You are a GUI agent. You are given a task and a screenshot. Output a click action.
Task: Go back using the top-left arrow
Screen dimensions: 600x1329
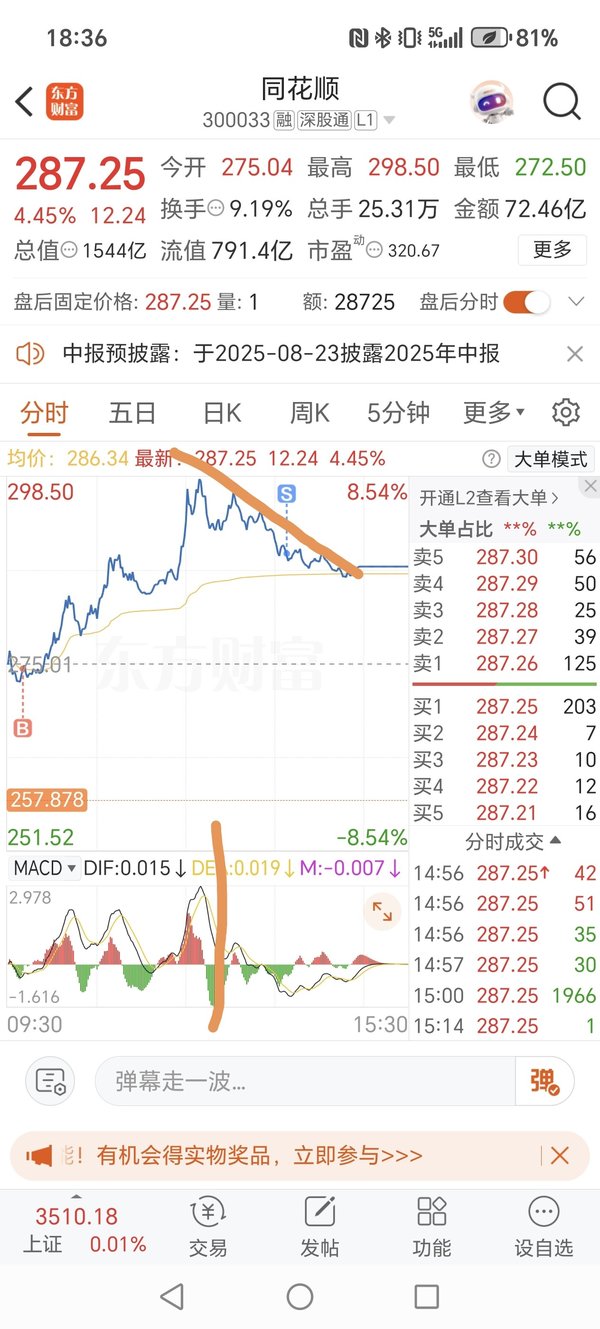25,101
